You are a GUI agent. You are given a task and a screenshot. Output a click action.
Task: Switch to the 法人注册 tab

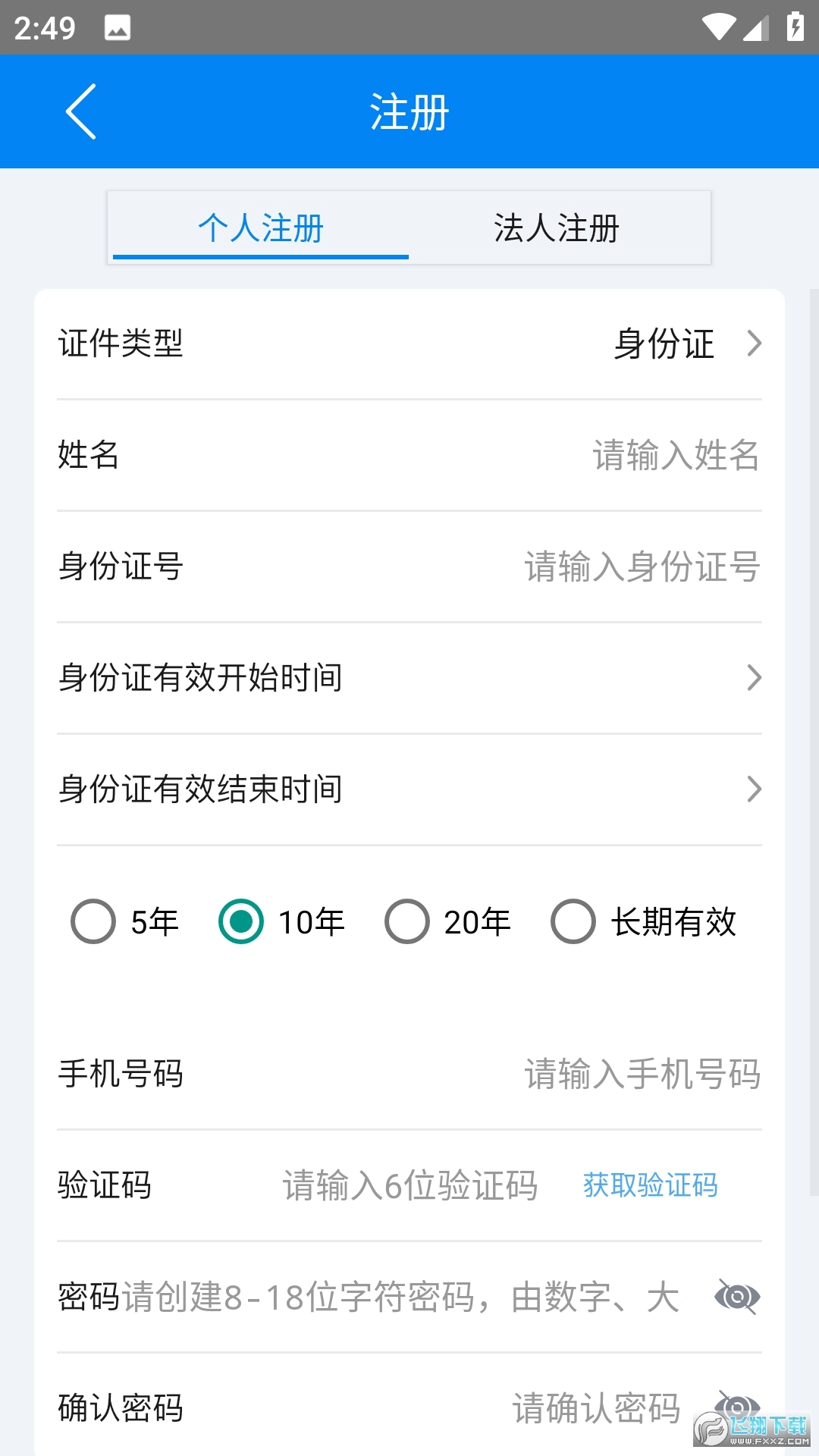click(558, 227)
